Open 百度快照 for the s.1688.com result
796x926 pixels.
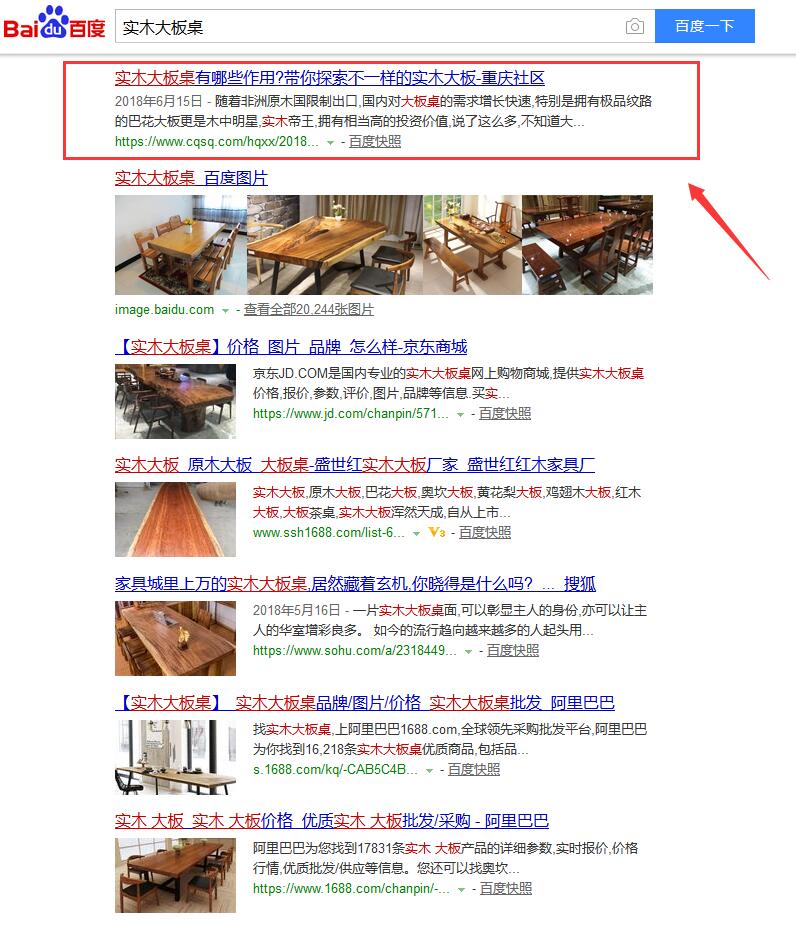click(x=473, y=769)
